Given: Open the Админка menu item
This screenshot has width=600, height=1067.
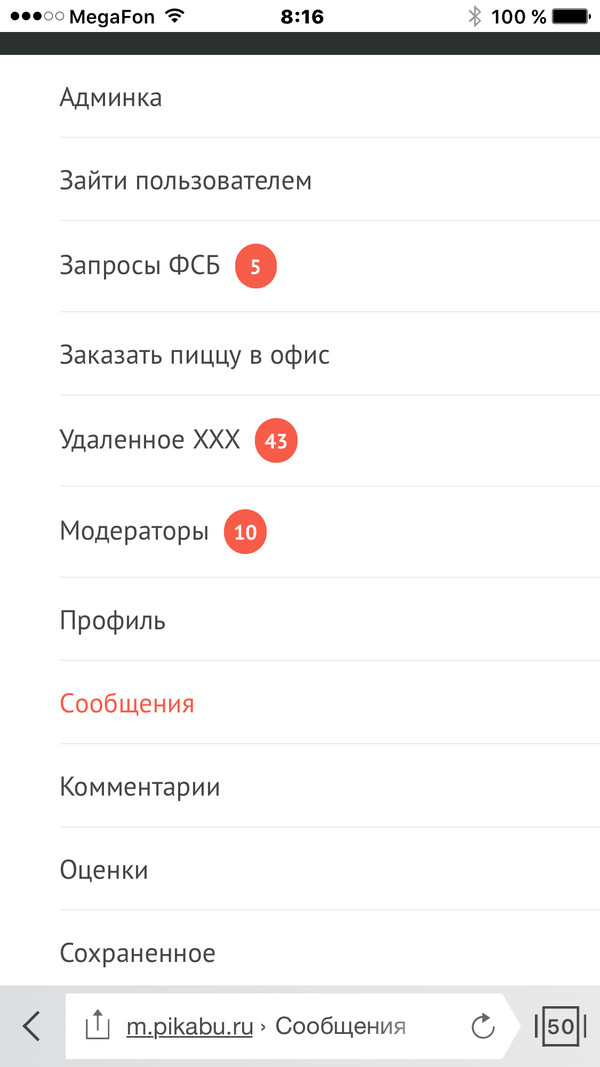Looking at the screenshot, I should point(111,97).
